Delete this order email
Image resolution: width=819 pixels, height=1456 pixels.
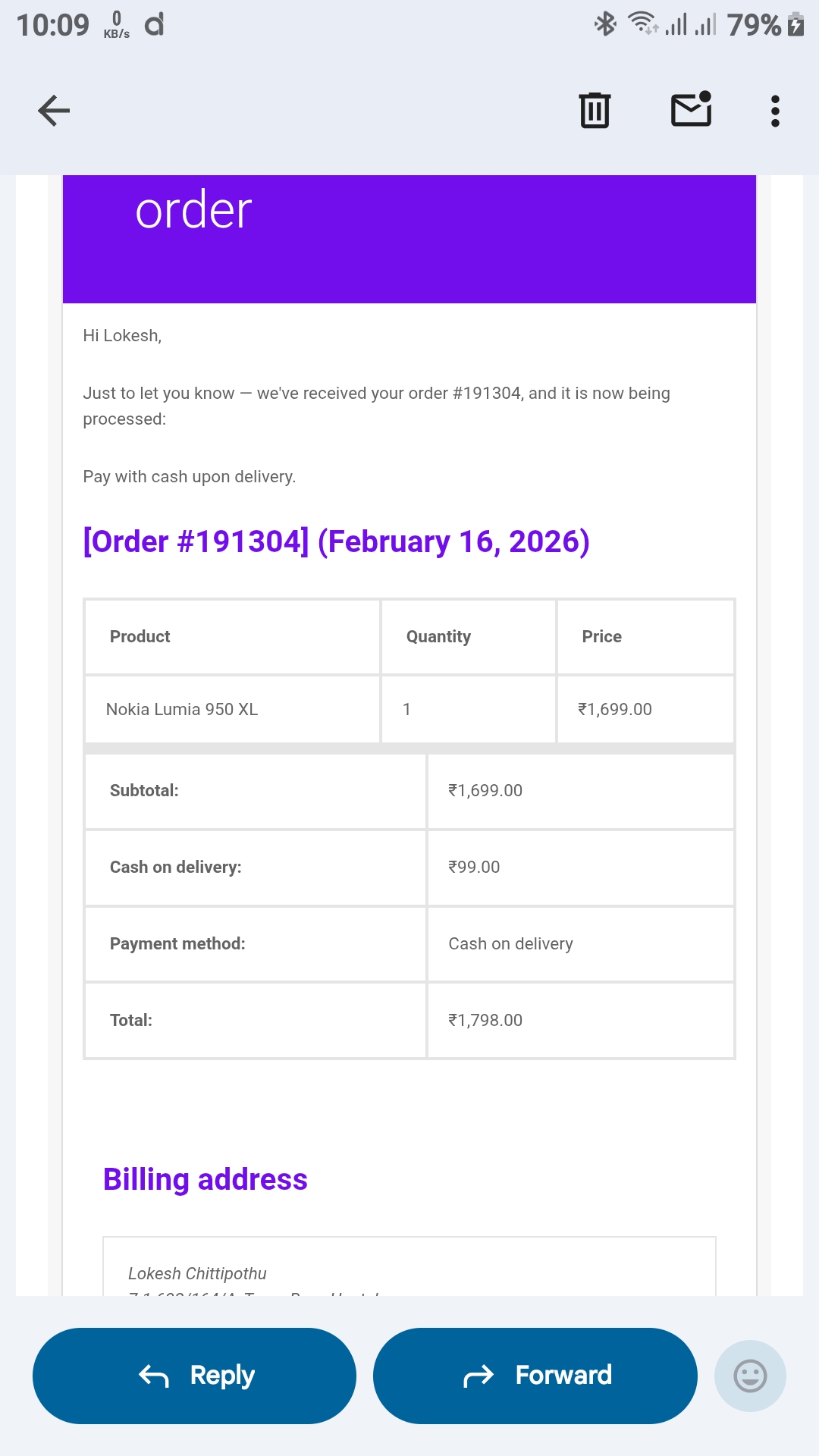point(595,111)
